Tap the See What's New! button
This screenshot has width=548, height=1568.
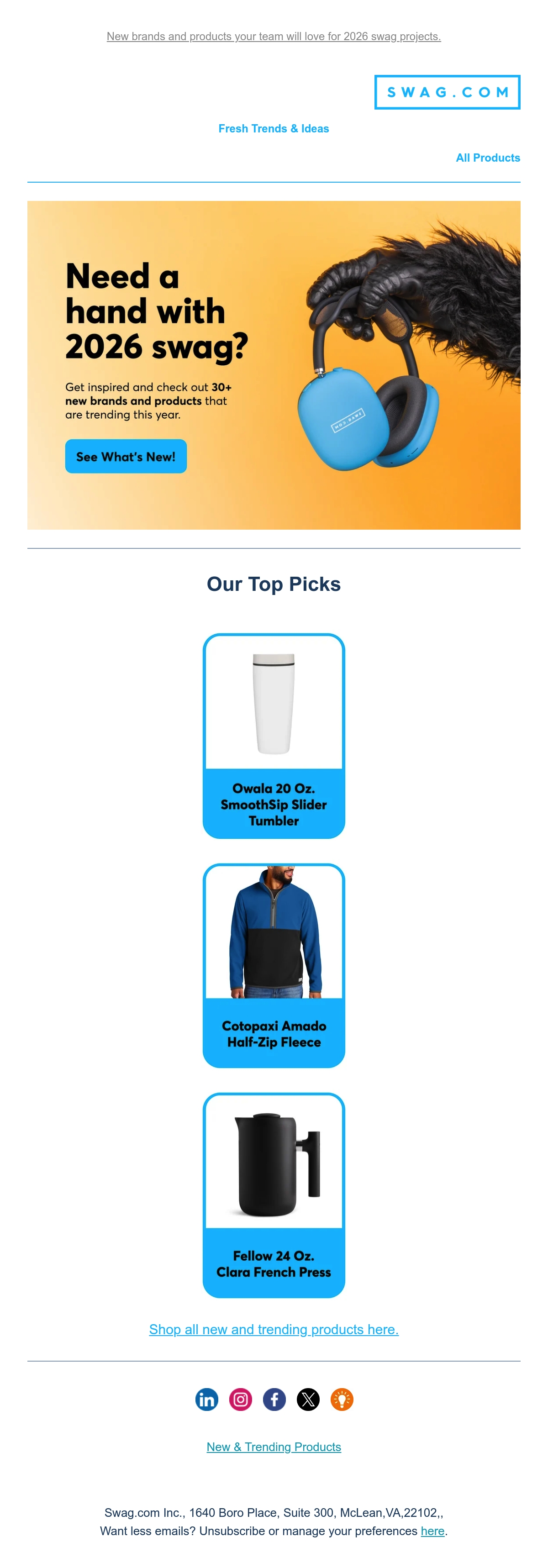tap(126, 457)
